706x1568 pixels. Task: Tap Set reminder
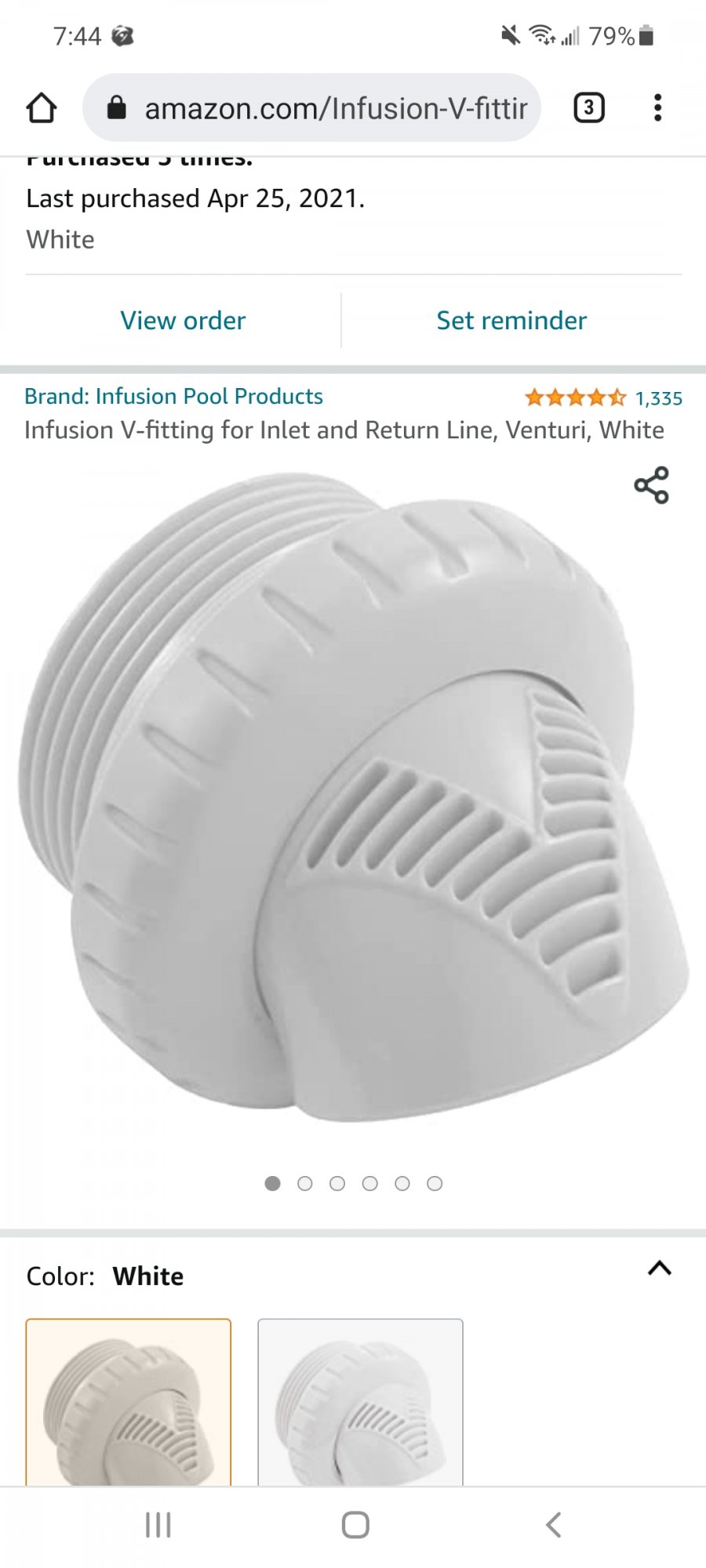tap(511, 321)
